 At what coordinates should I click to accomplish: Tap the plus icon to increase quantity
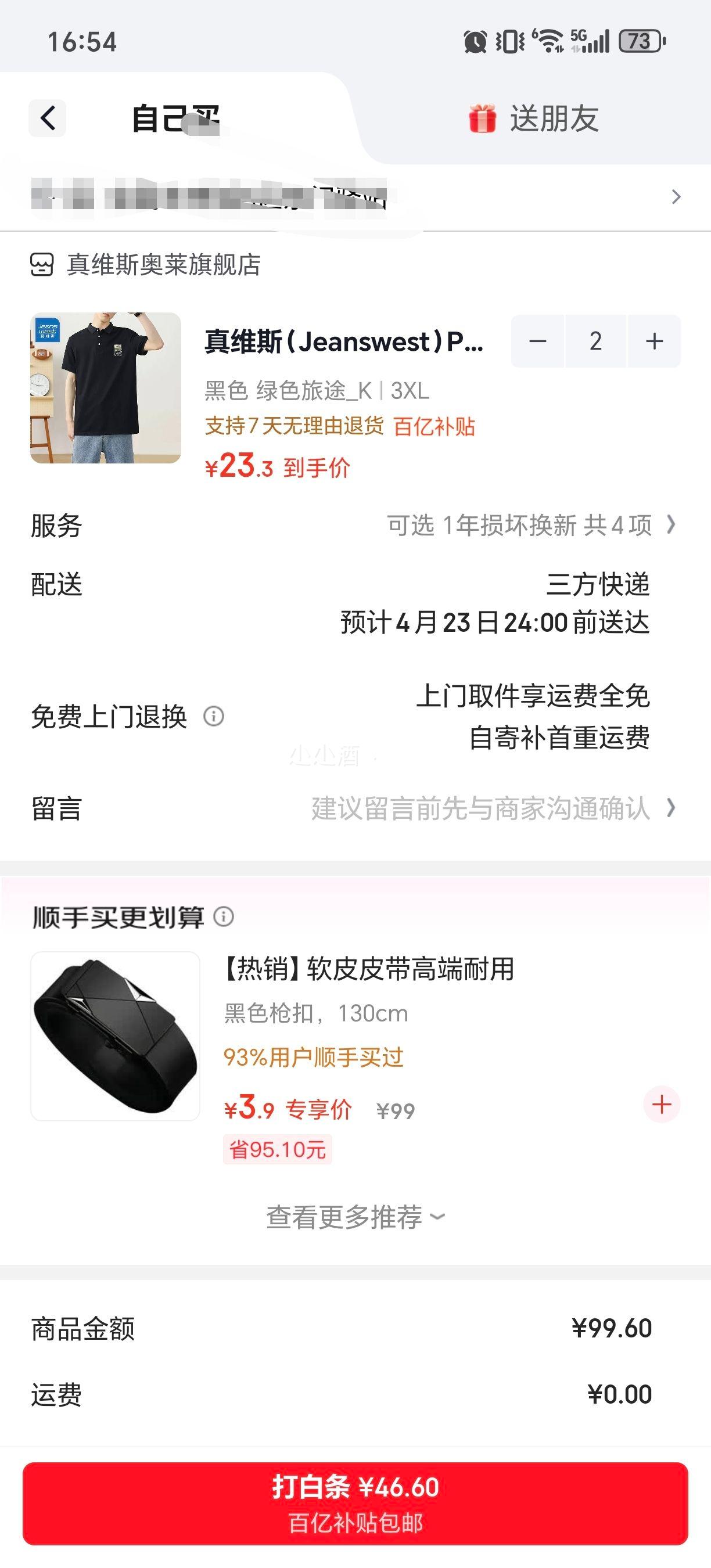point(652,341)
